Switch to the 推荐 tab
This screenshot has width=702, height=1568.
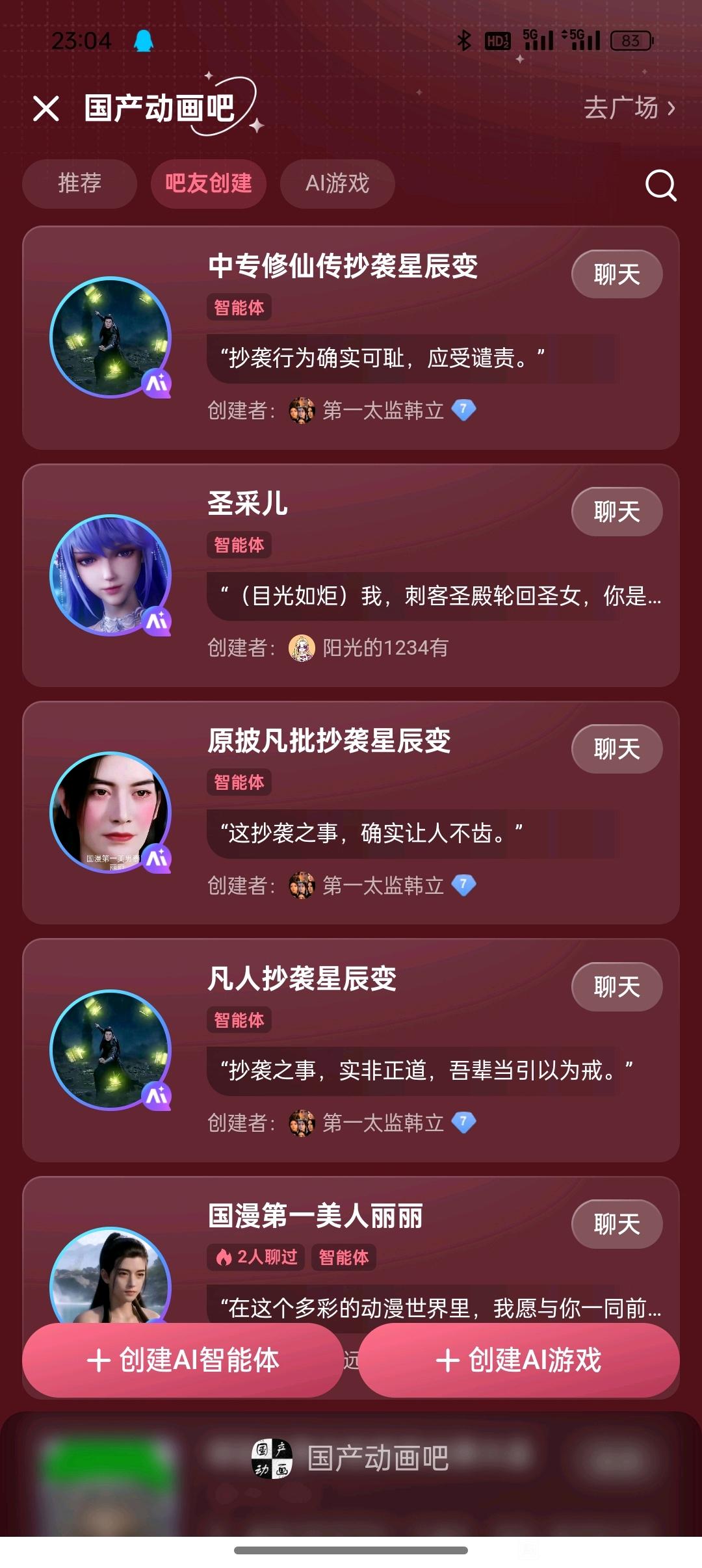(x=79, y=183)
